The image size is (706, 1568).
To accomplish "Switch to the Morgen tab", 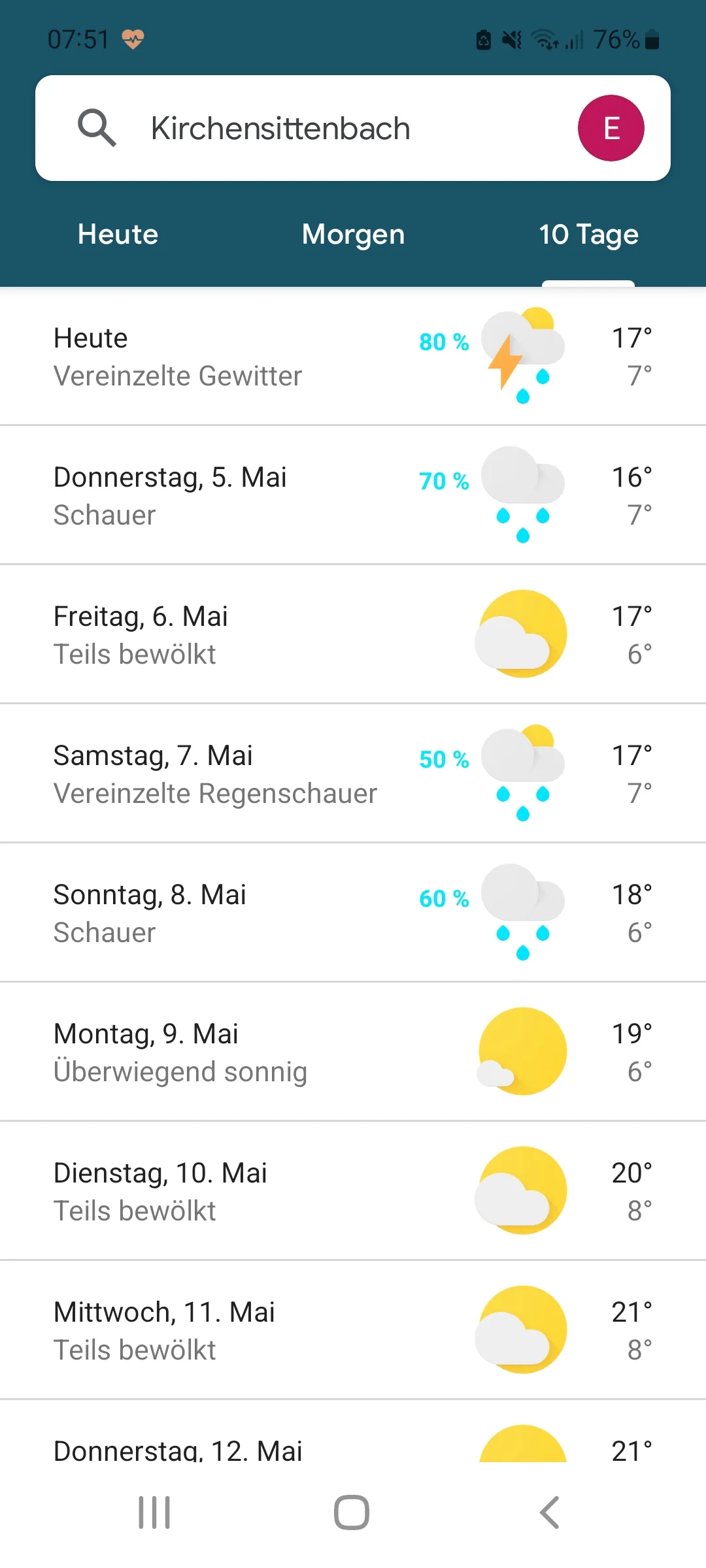I will pos(353,235).
